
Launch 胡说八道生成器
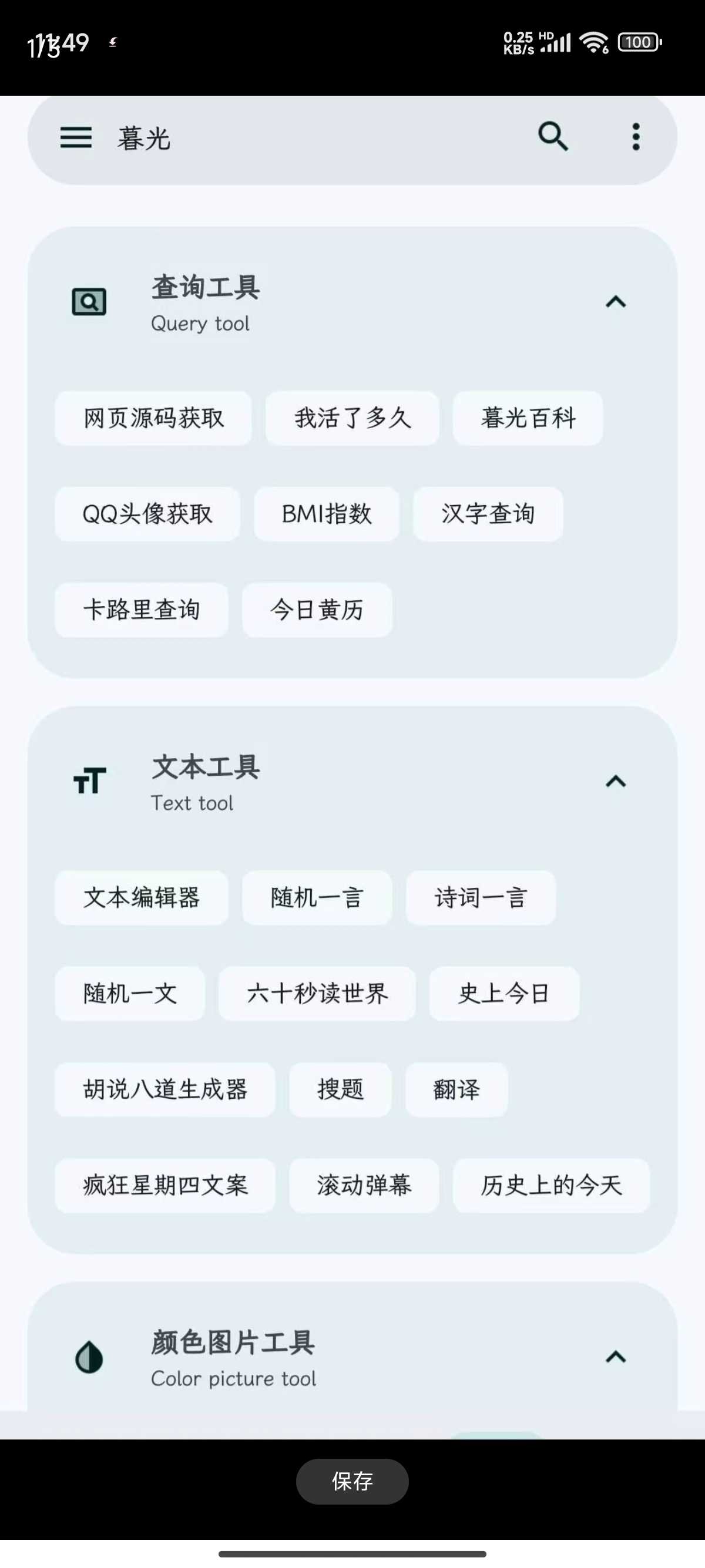[165, 1089]
